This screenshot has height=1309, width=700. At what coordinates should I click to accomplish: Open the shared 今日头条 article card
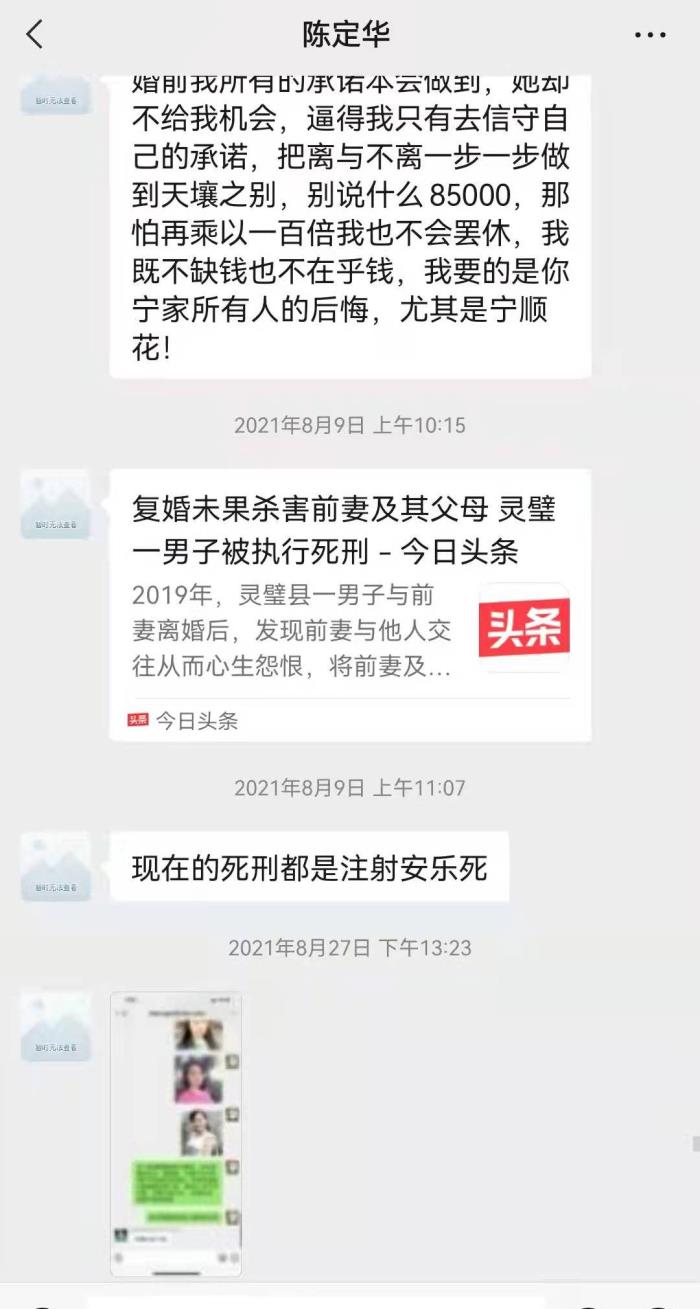pyautogui.click(x=349, y=604)
